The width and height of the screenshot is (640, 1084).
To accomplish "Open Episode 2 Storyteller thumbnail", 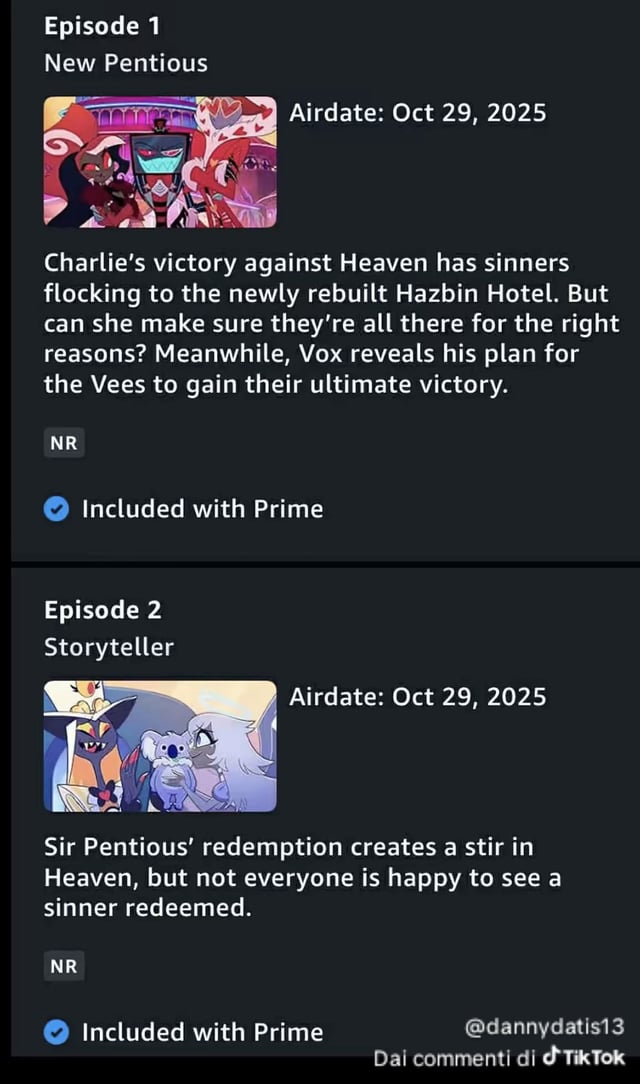I will click(160, 746).
